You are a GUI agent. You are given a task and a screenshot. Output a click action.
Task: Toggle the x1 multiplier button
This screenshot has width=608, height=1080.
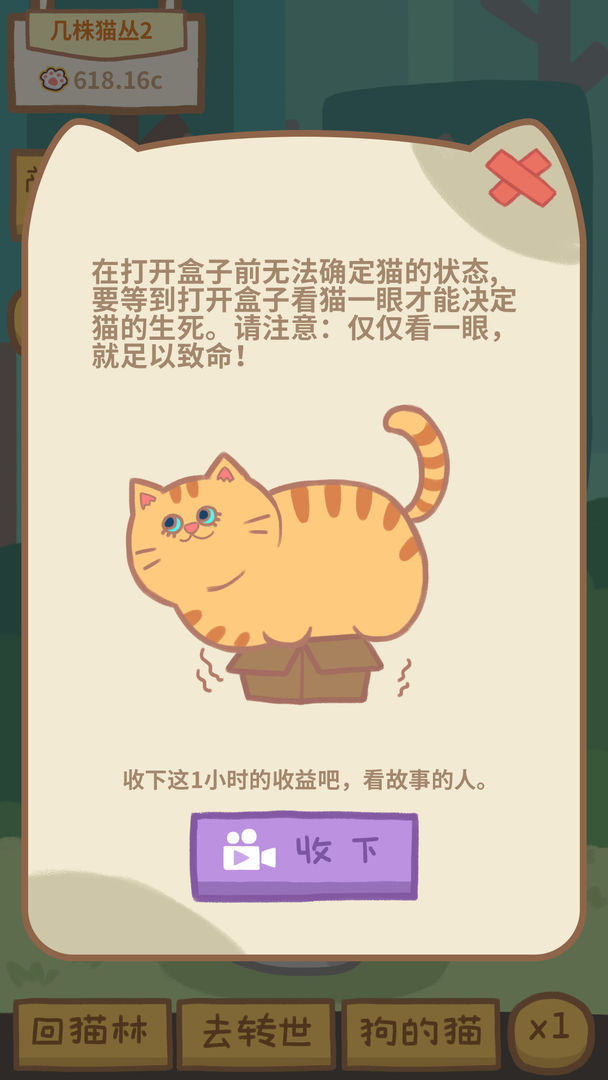pyautogui.click(x=550, y=1029)
